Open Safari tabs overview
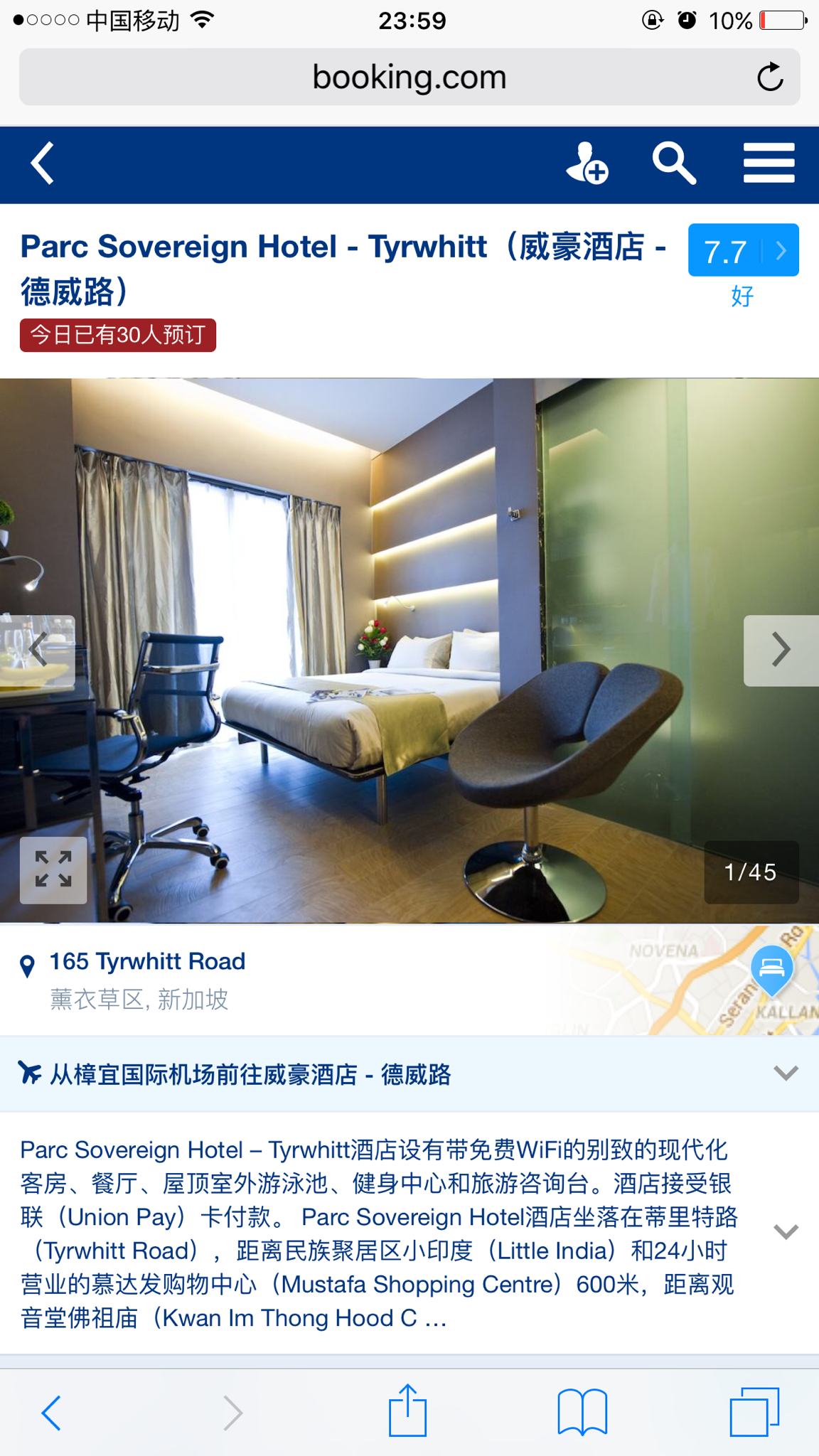Viewport: 819px width, 1456px height. coord(754,1412)
